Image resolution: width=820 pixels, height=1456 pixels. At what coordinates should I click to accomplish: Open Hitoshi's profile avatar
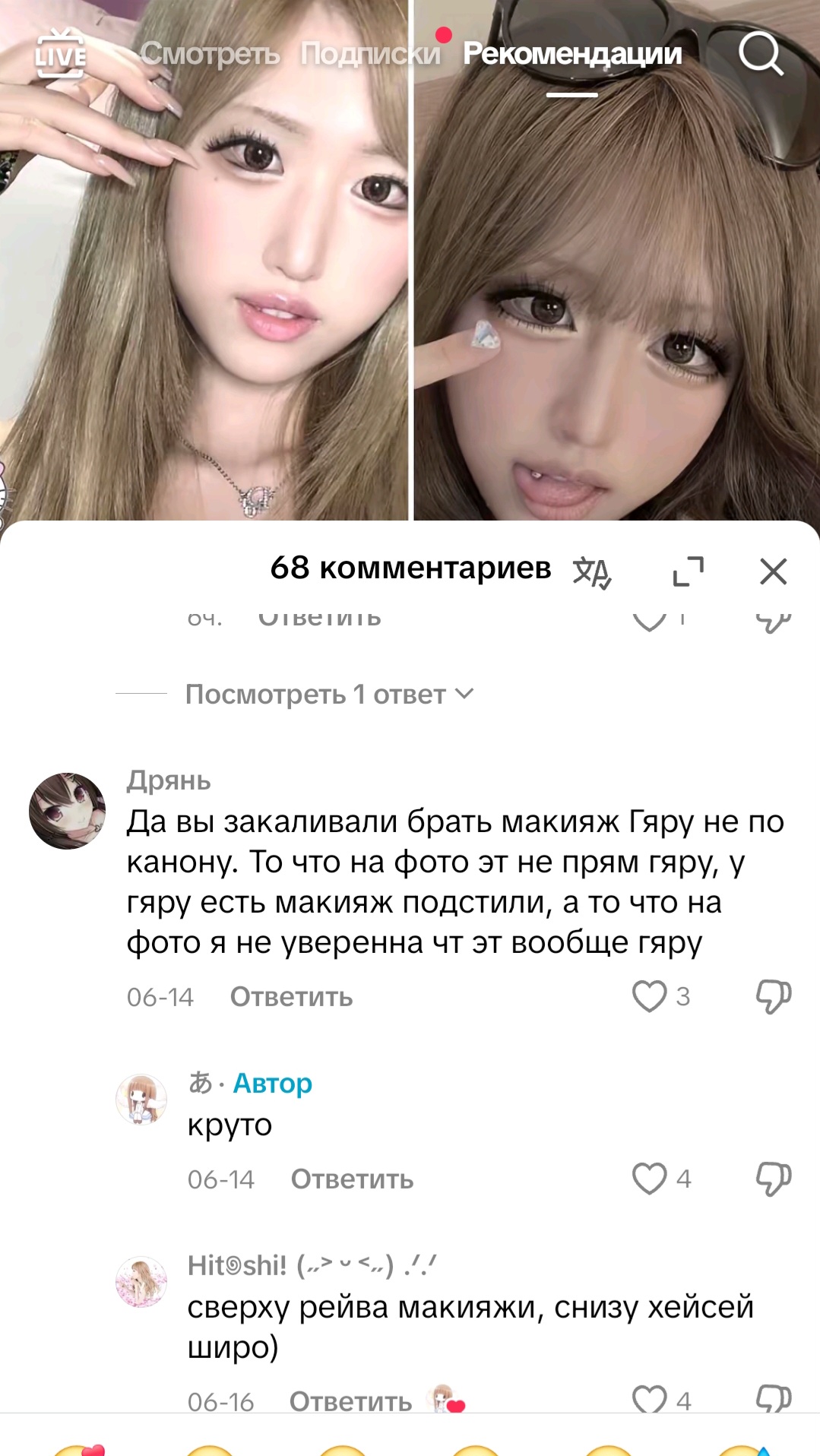click(x=141, y=1281)
